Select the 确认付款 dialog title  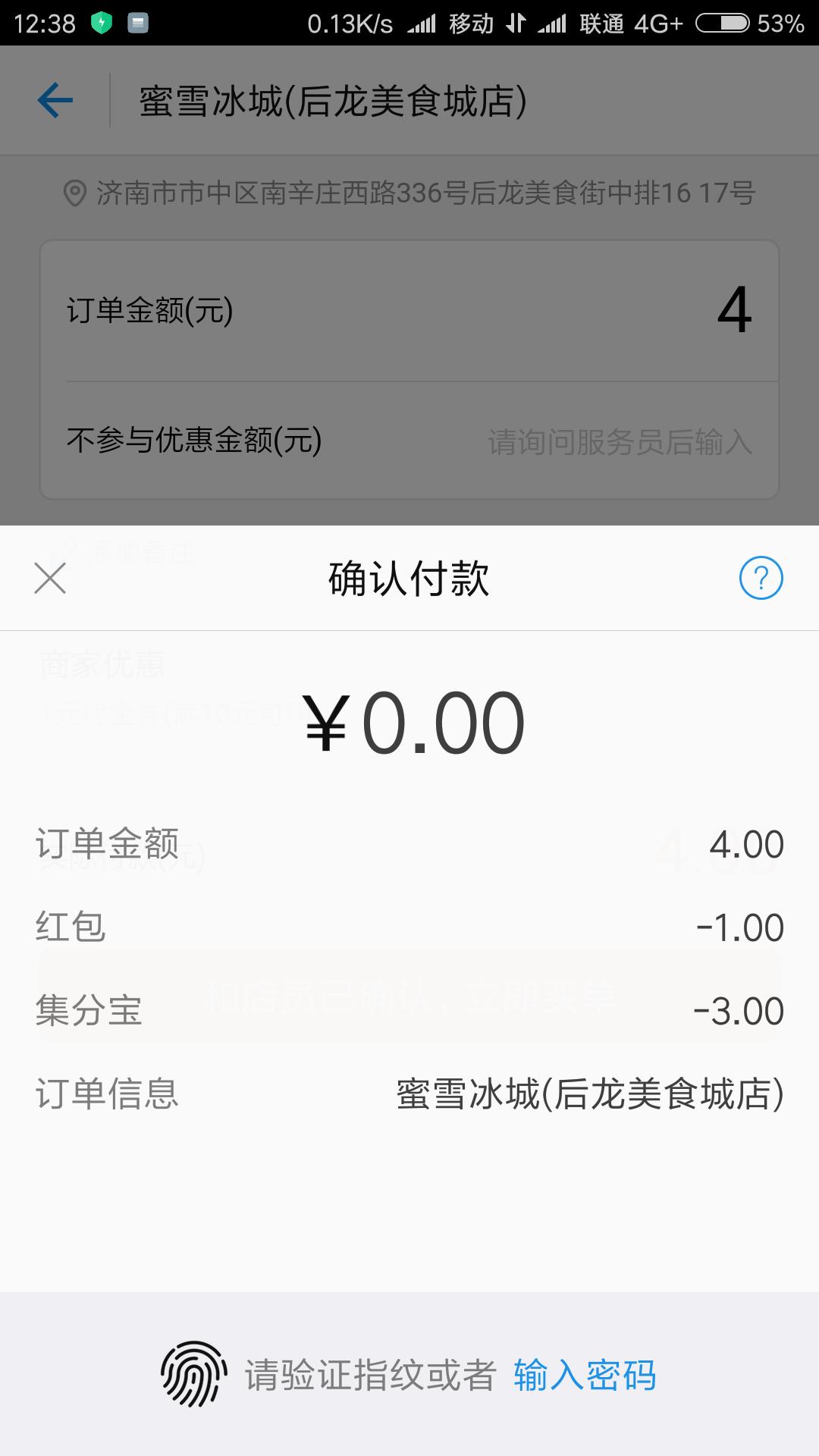coord(409,578)
